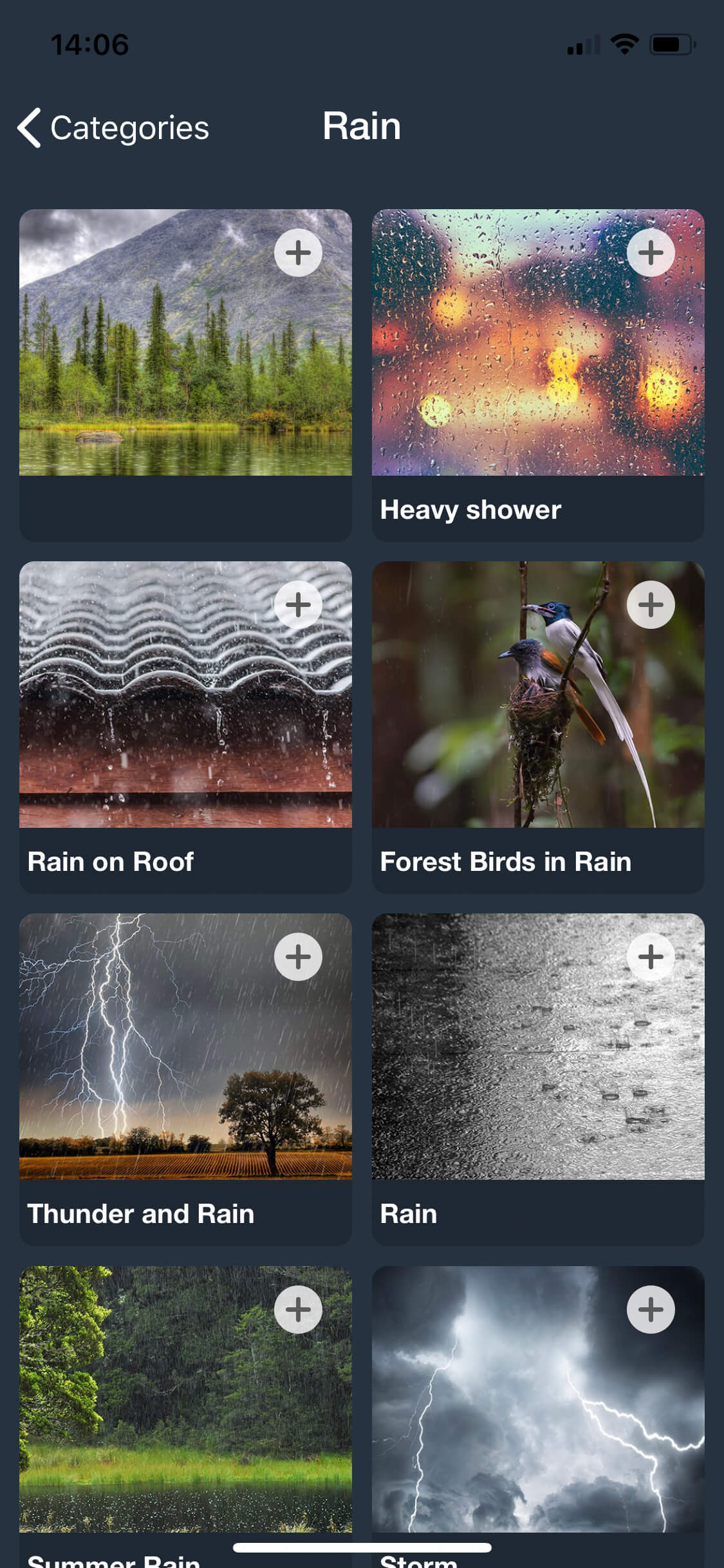Image resolution: width=724 pixels, height=1568 pixels.
Task: Add the Heavy shower sound
Action: [x=650, y=252]
